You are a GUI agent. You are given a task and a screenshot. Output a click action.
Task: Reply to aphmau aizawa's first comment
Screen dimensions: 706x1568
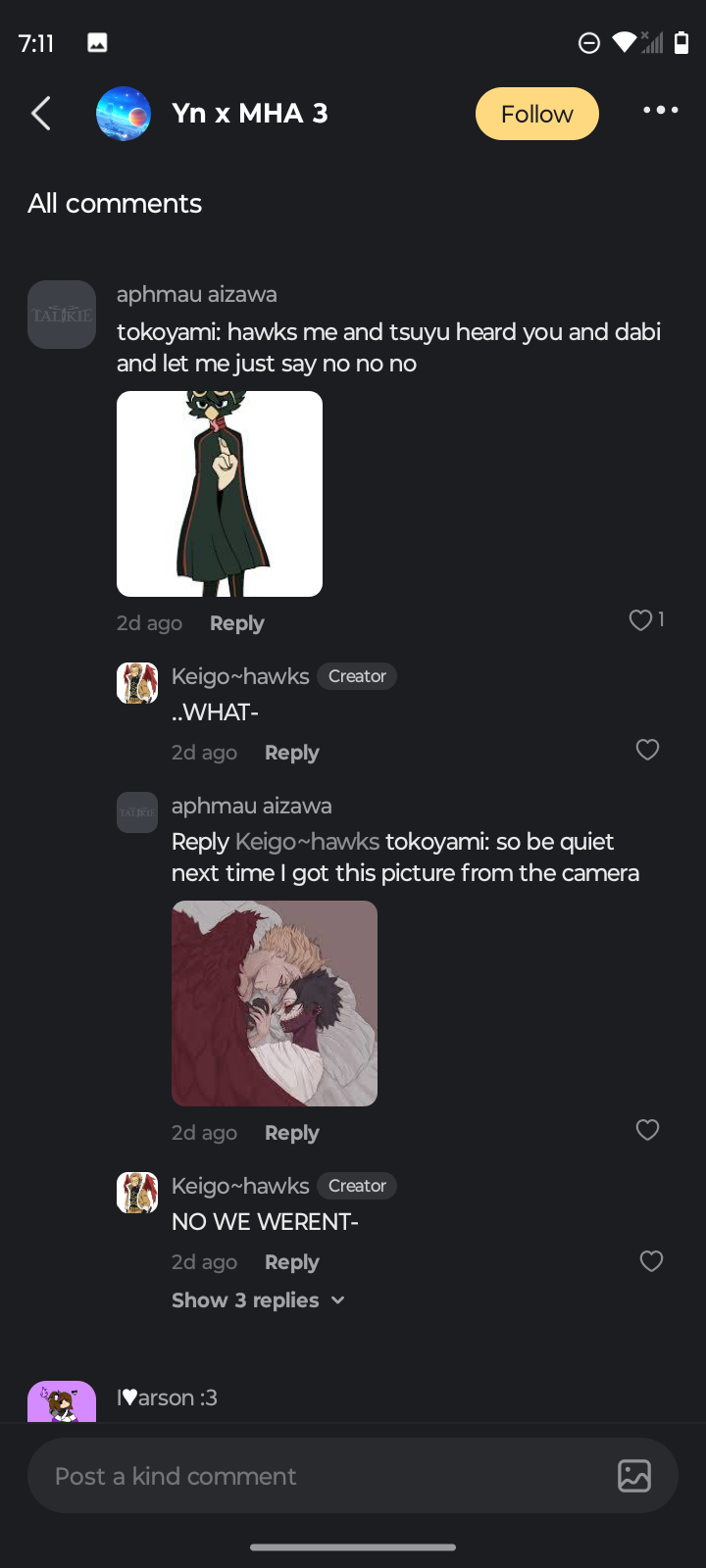236,623
